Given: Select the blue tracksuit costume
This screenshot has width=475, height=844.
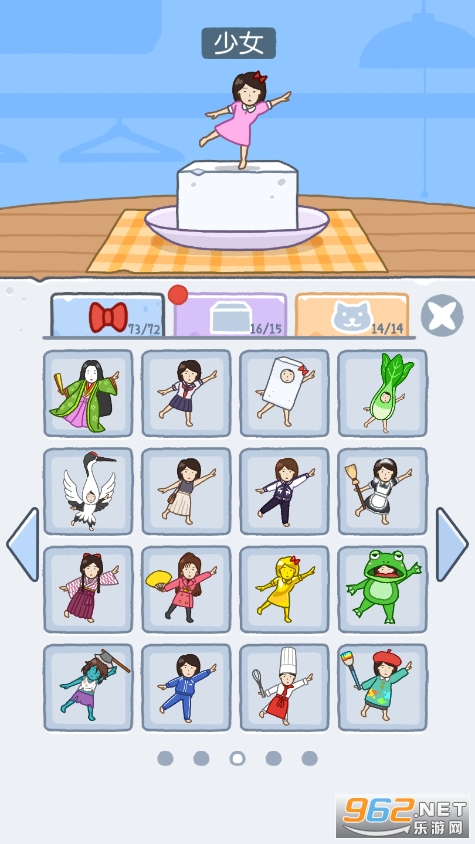Looking at the screenshot, I should click(x=186, y=687).
